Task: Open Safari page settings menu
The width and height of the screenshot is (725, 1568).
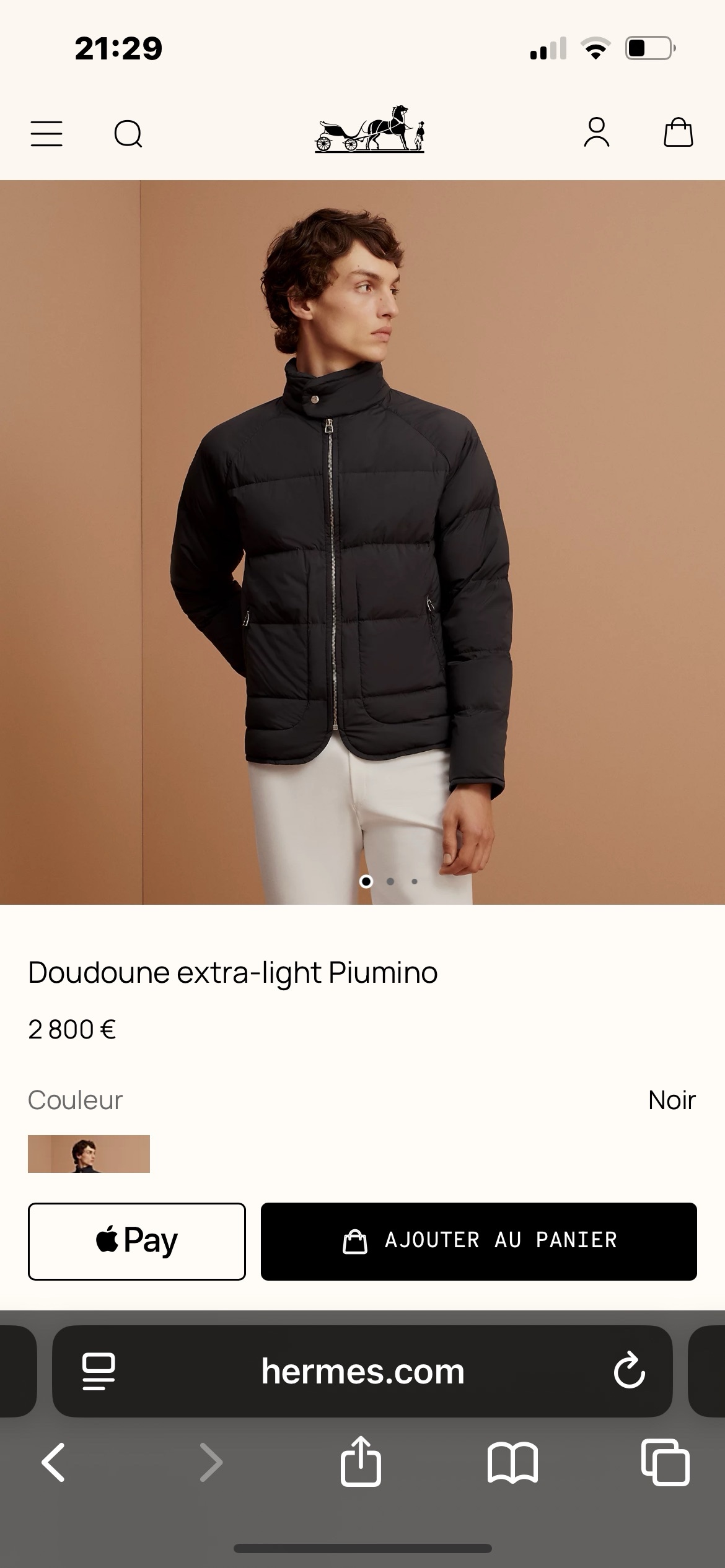Action: tap(99, 1372)
